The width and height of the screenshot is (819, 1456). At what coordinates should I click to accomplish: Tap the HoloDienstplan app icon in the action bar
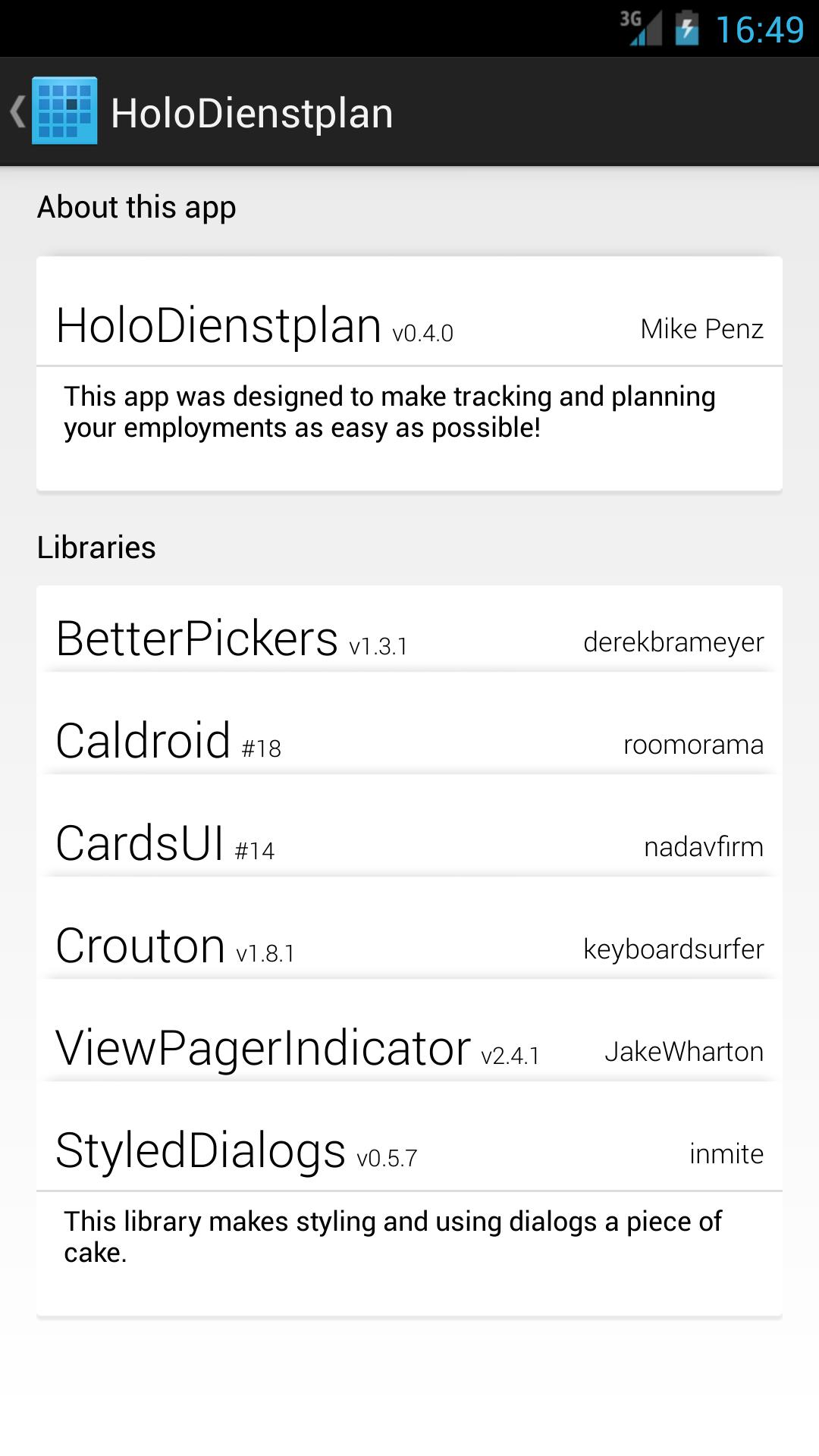pos(64,111)
